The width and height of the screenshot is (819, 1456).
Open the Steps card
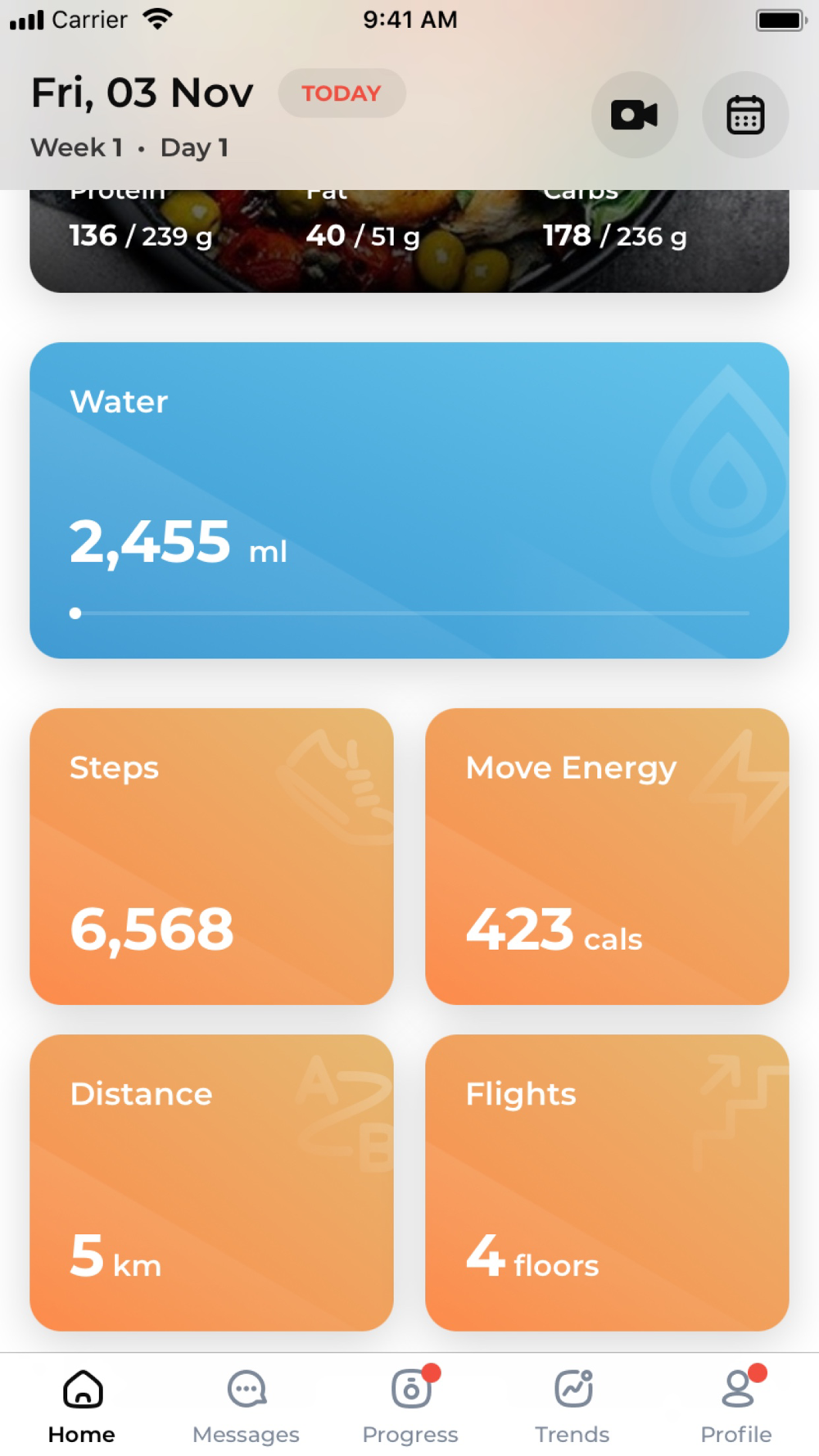(x=211, y=857)
